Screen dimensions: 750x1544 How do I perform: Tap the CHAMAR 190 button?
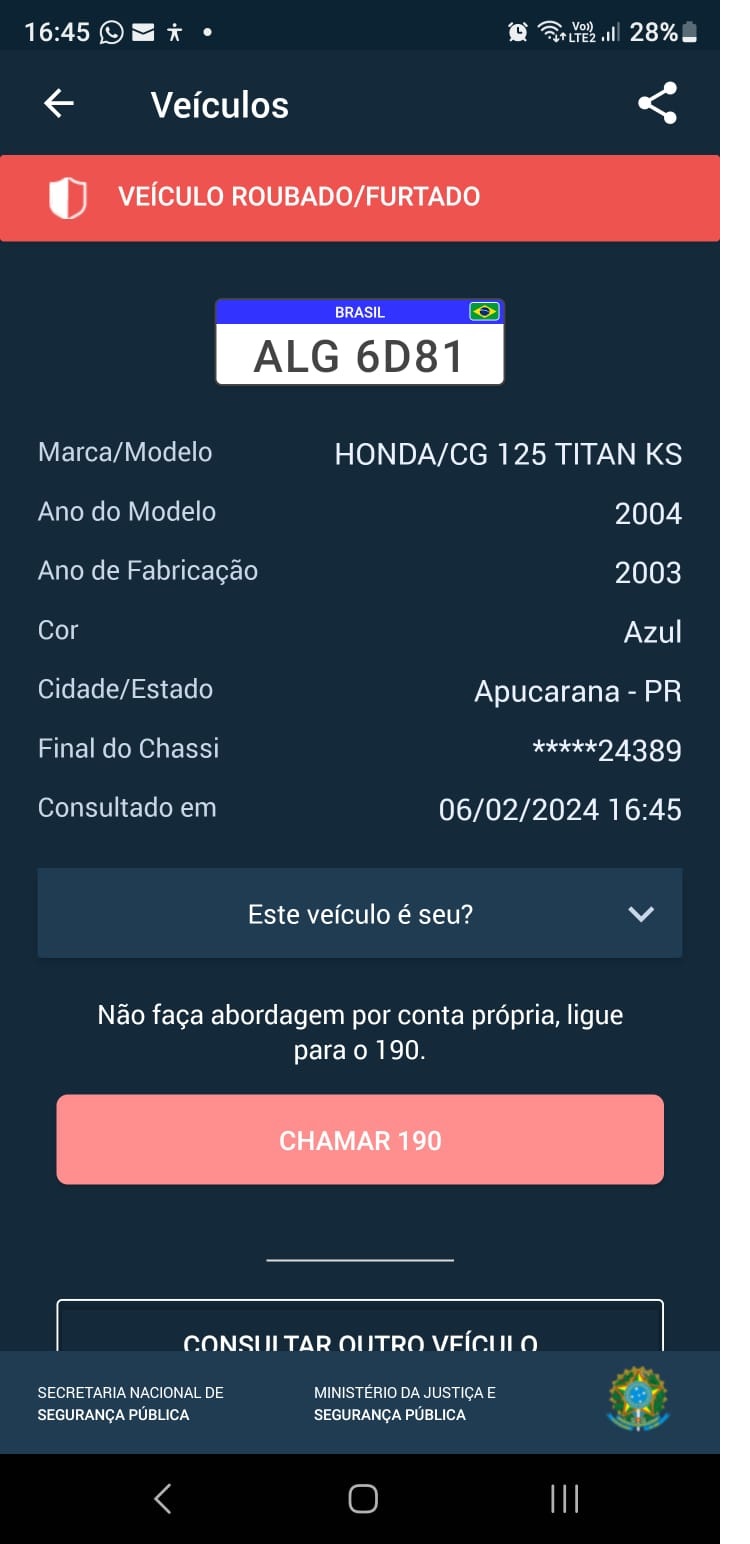pos(360,1140)
